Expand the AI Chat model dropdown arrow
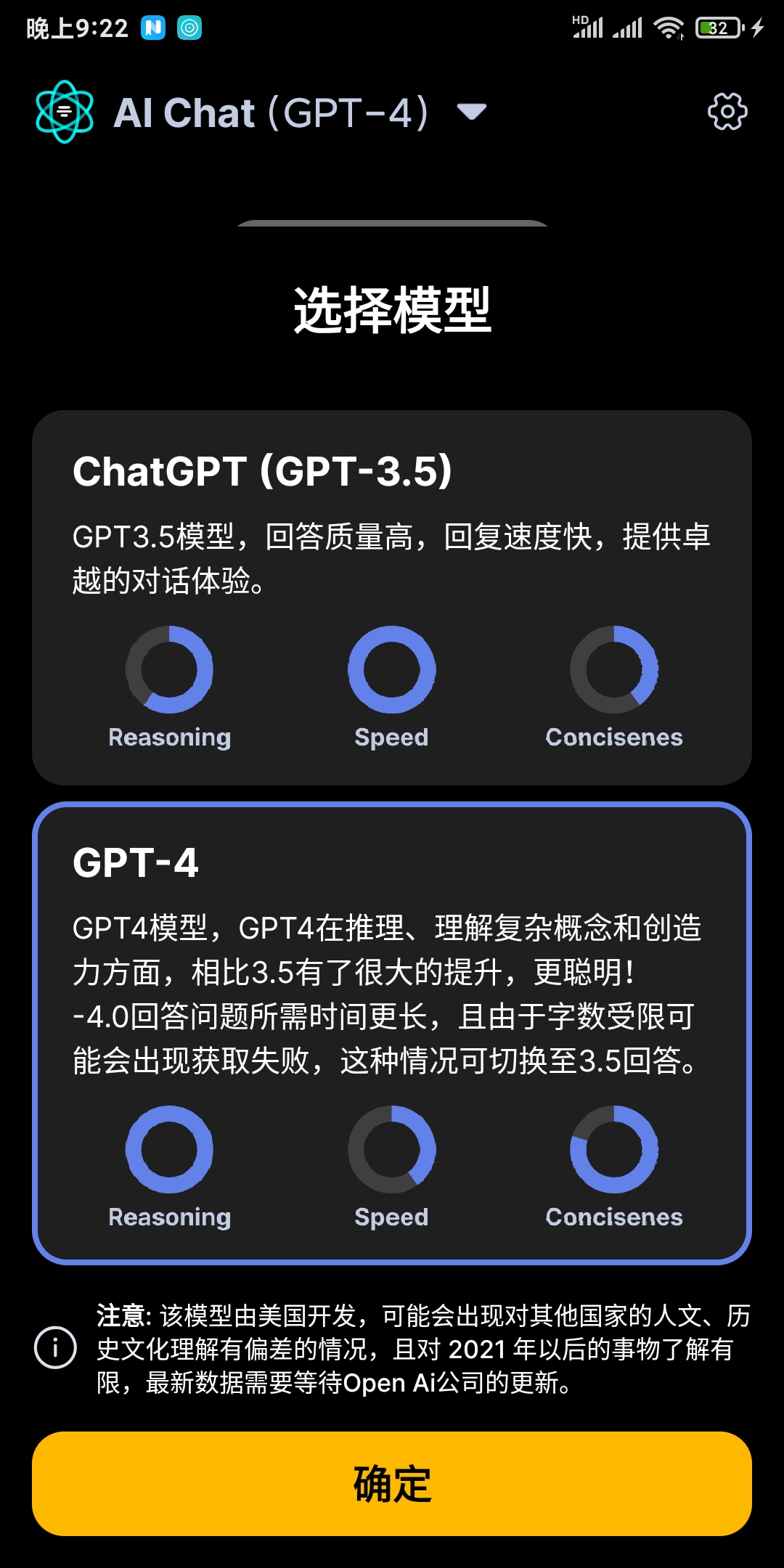Viewport: 784px width, 1568px height. click(x=471, y=112)
